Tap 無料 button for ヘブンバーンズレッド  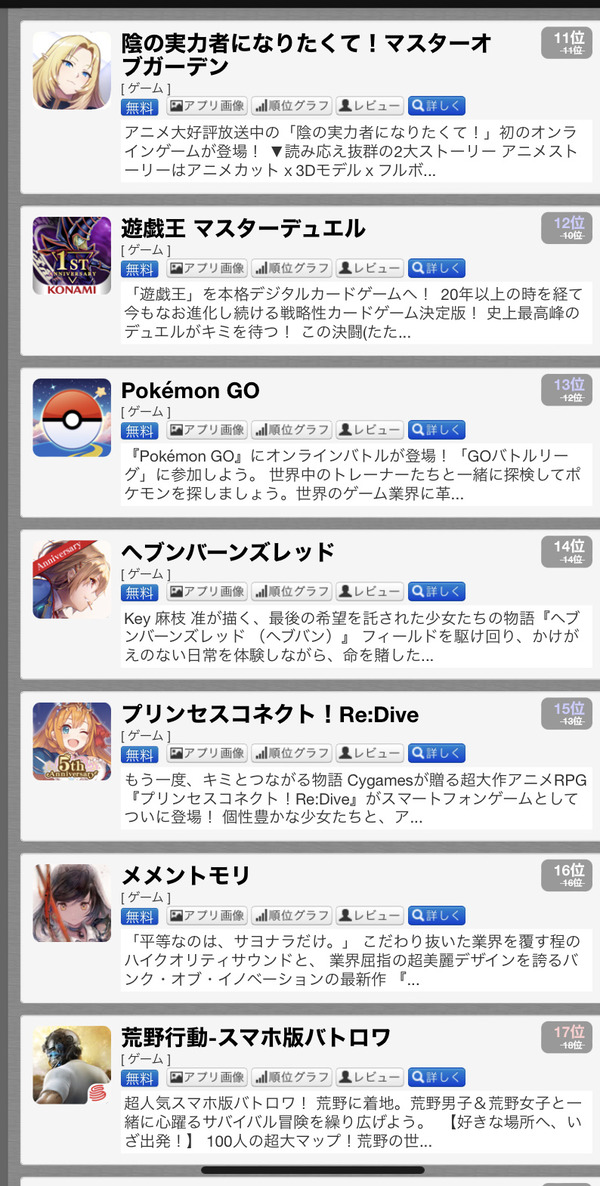[139, 592]
